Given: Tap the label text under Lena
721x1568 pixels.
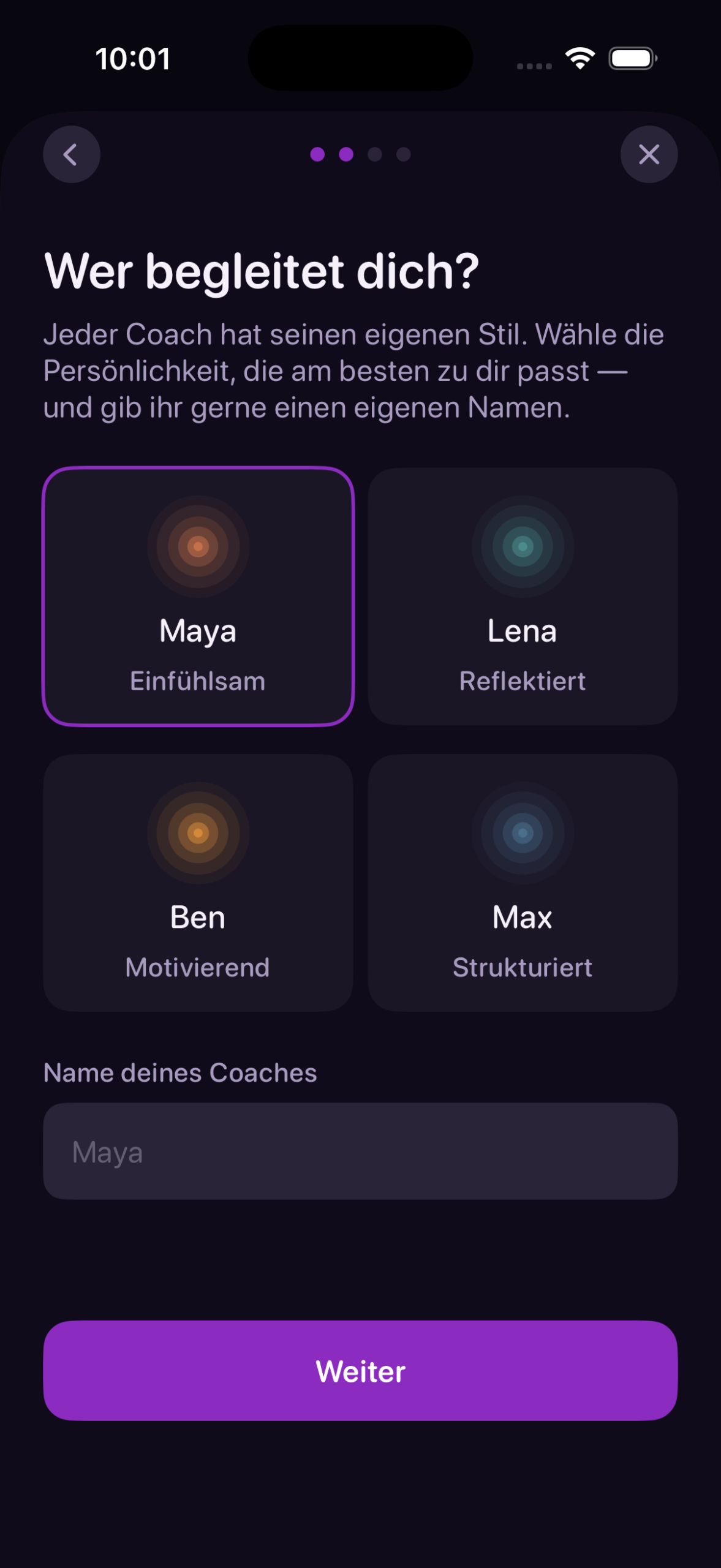Looking at the screenshot, I should click(x=523, y=680).
